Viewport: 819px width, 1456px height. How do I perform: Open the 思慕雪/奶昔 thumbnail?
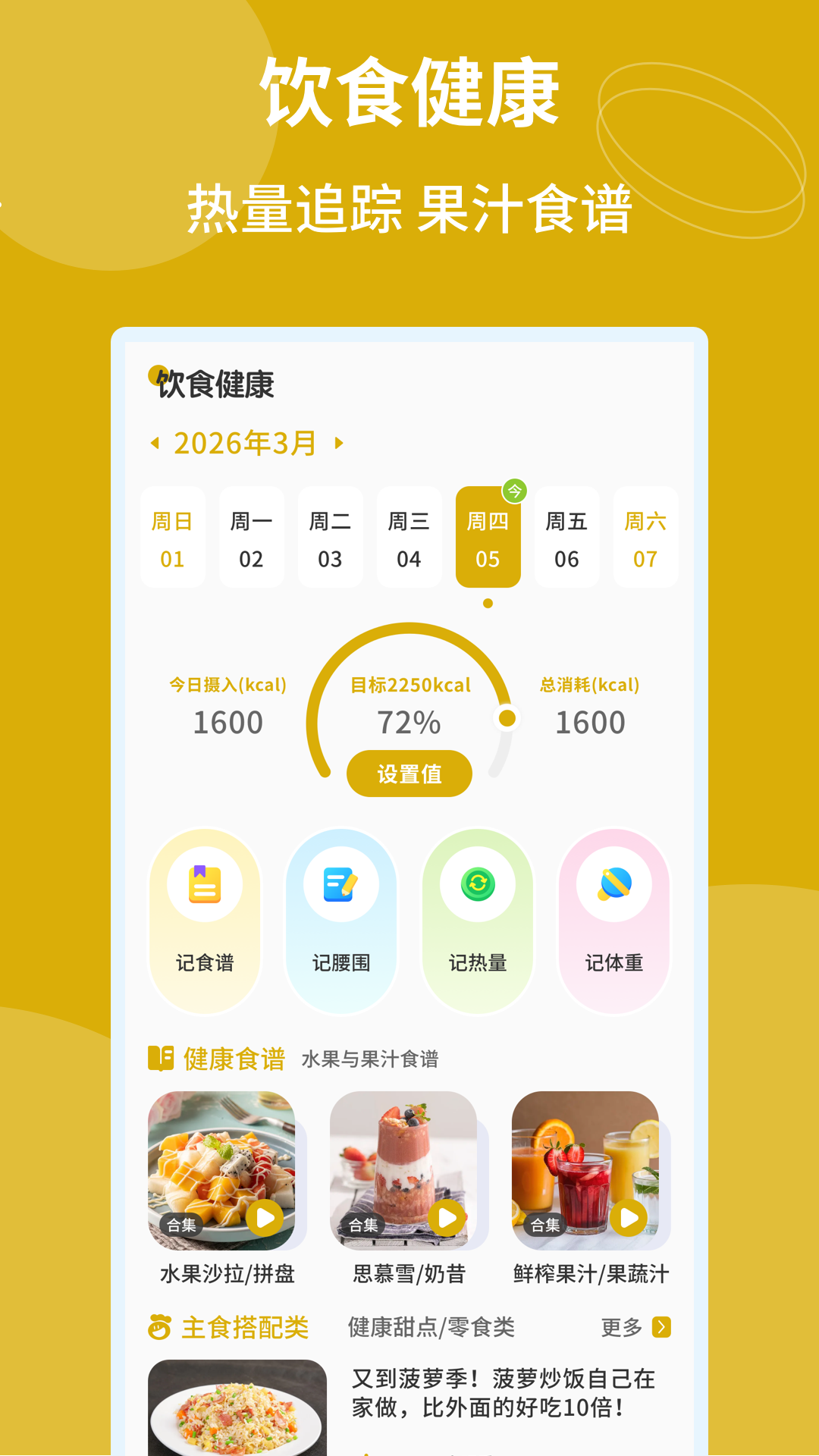403,1172
